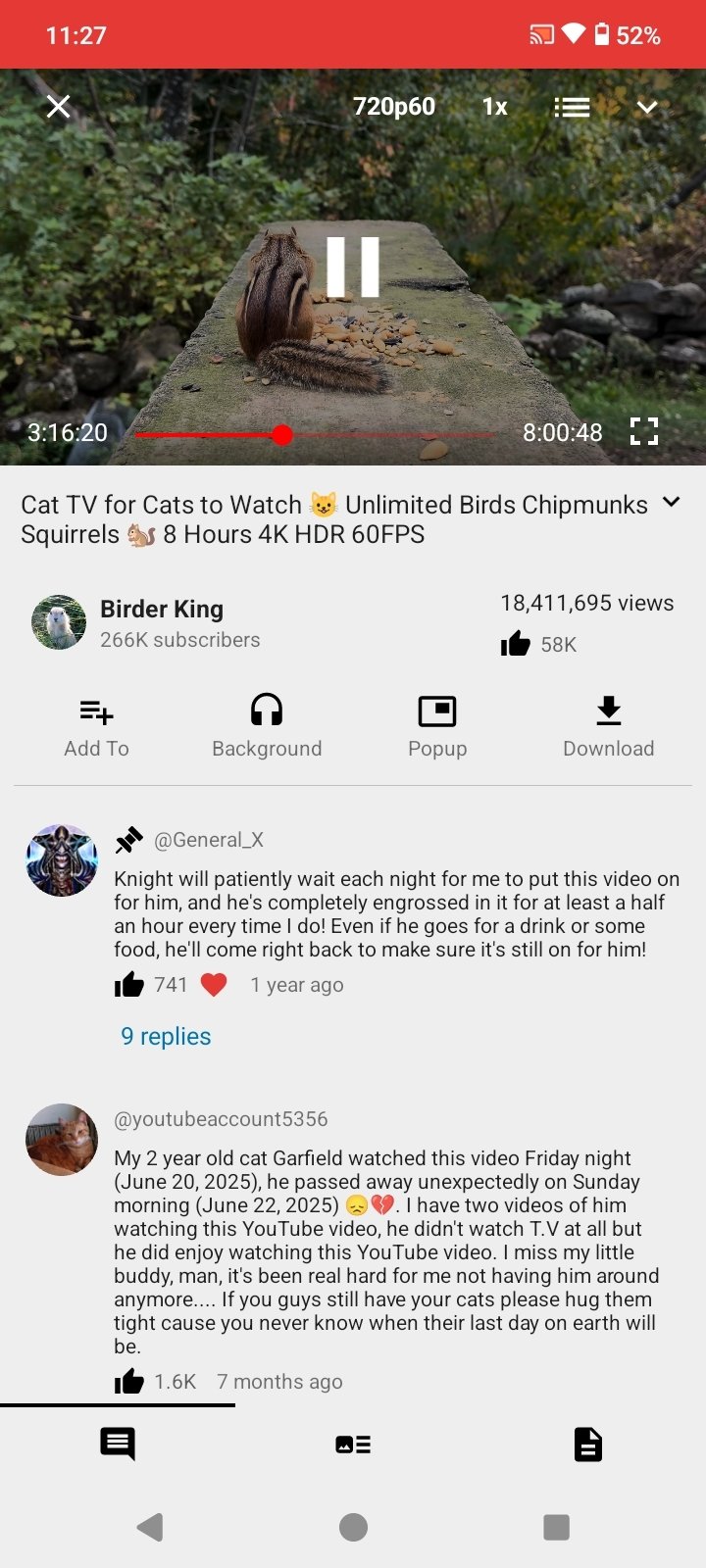Switch to the comments tab
This screenshot has width=706, height=1568.
[118, 1444]
